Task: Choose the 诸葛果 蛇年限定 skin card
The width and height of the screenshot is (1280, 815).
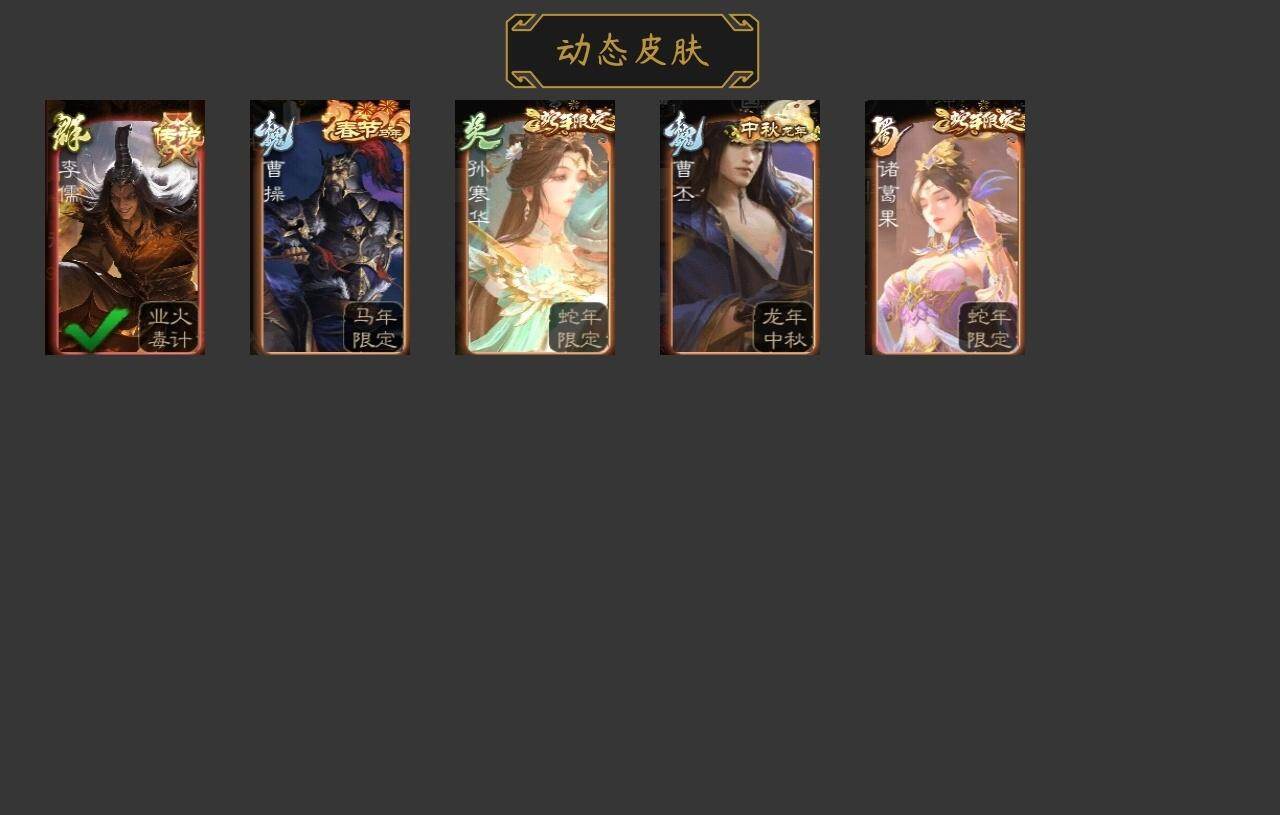Action: (945, 228)
